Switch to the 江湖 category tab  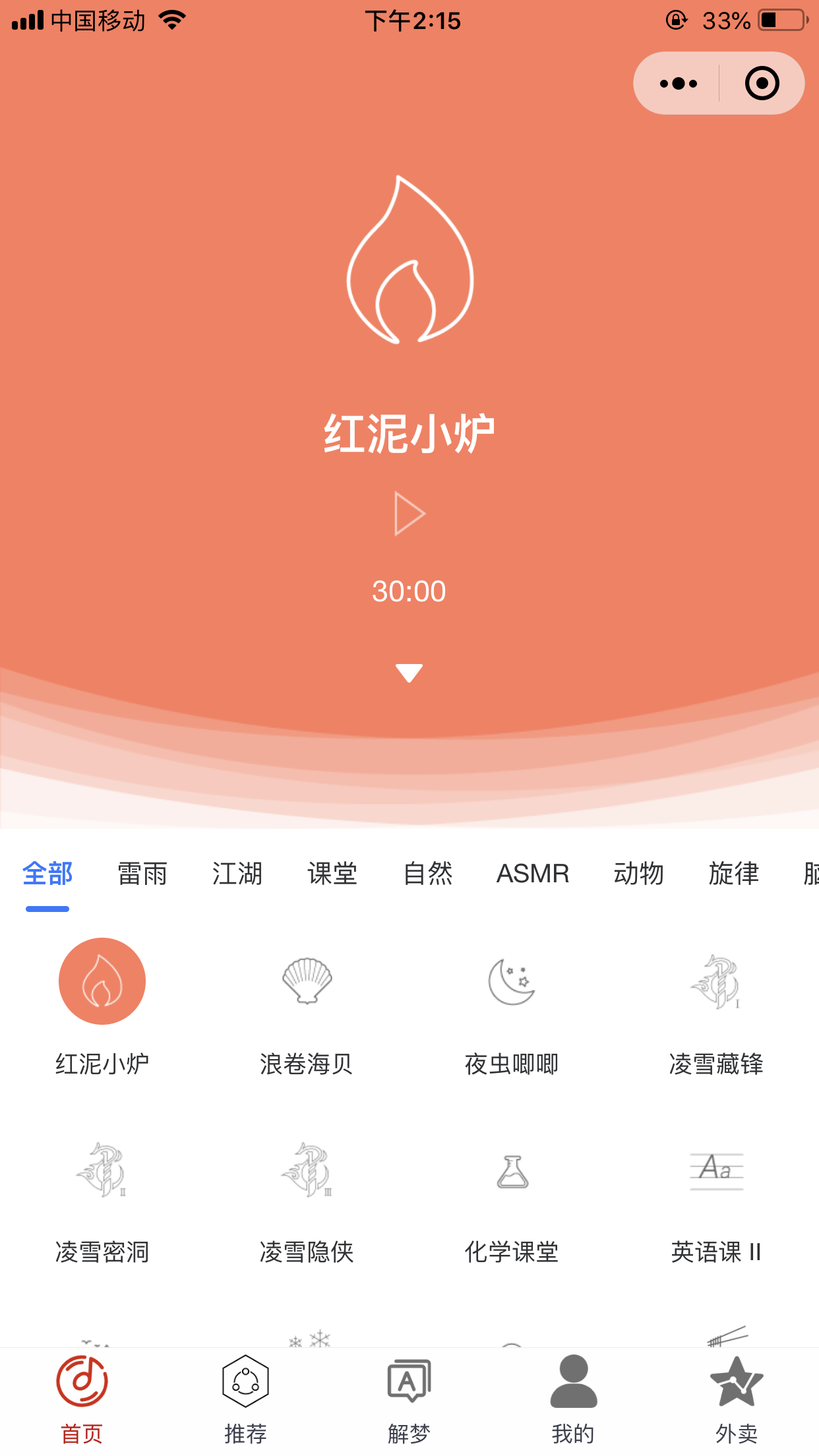(237, 874)
